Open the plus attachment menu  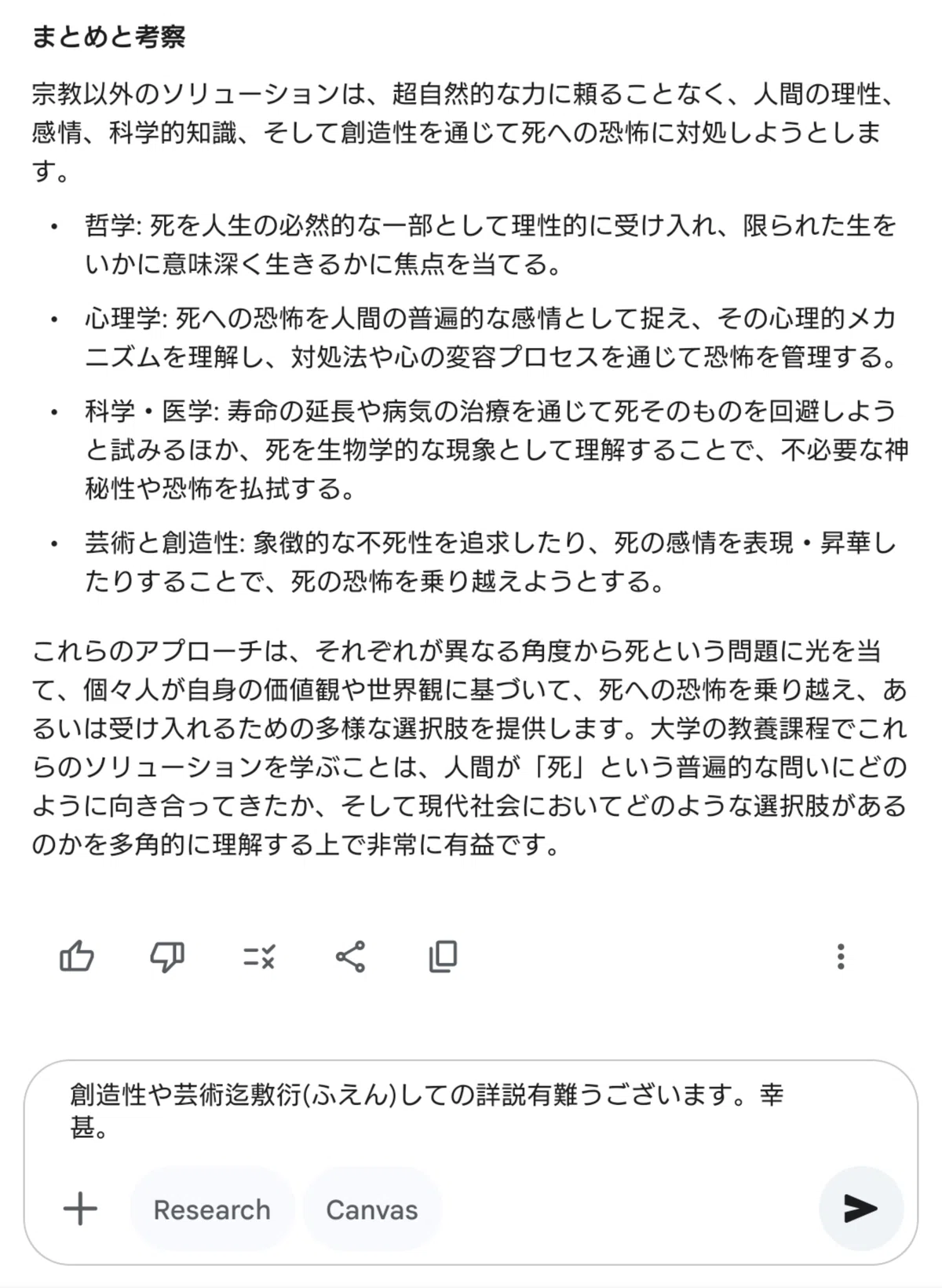(x=80, y=1209)
